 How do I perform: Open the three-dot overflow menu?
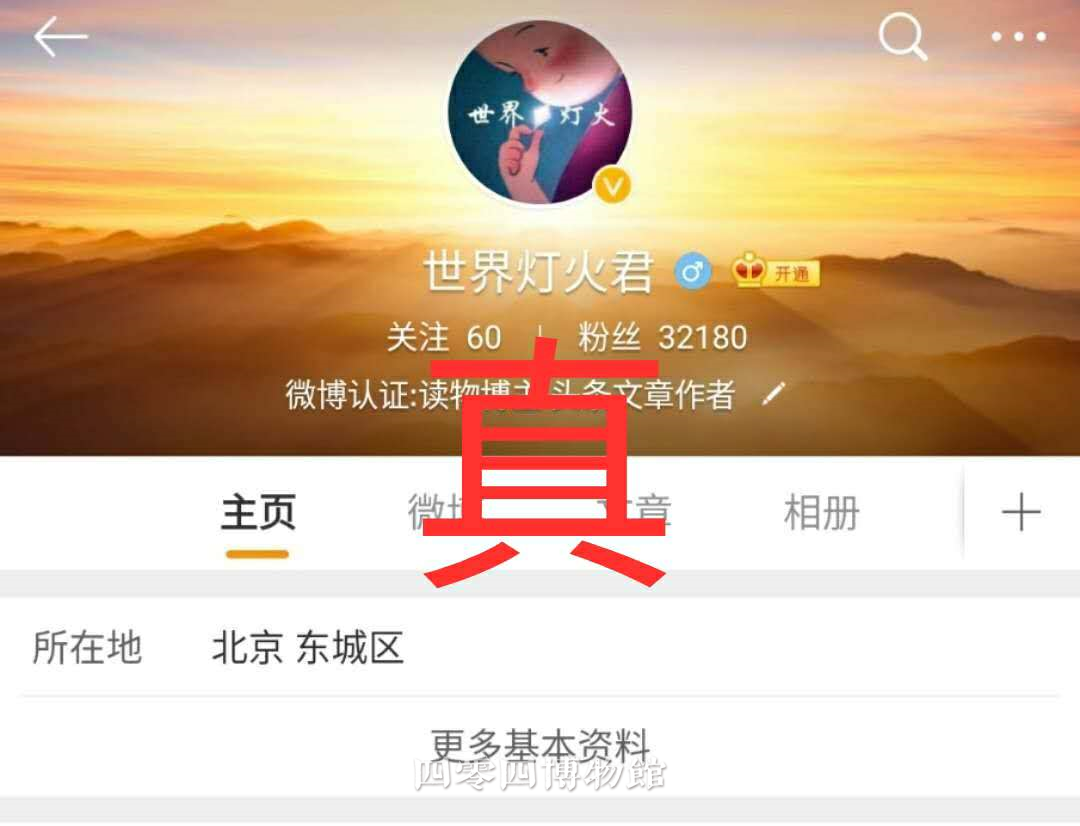tap(1018, 38)
